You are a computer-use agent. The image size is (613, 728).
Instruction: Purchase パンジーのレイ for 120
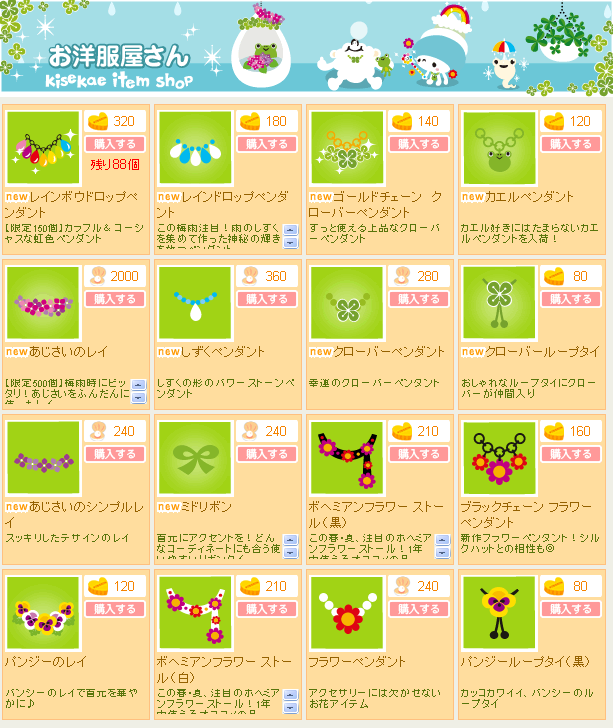click(110, 609)
